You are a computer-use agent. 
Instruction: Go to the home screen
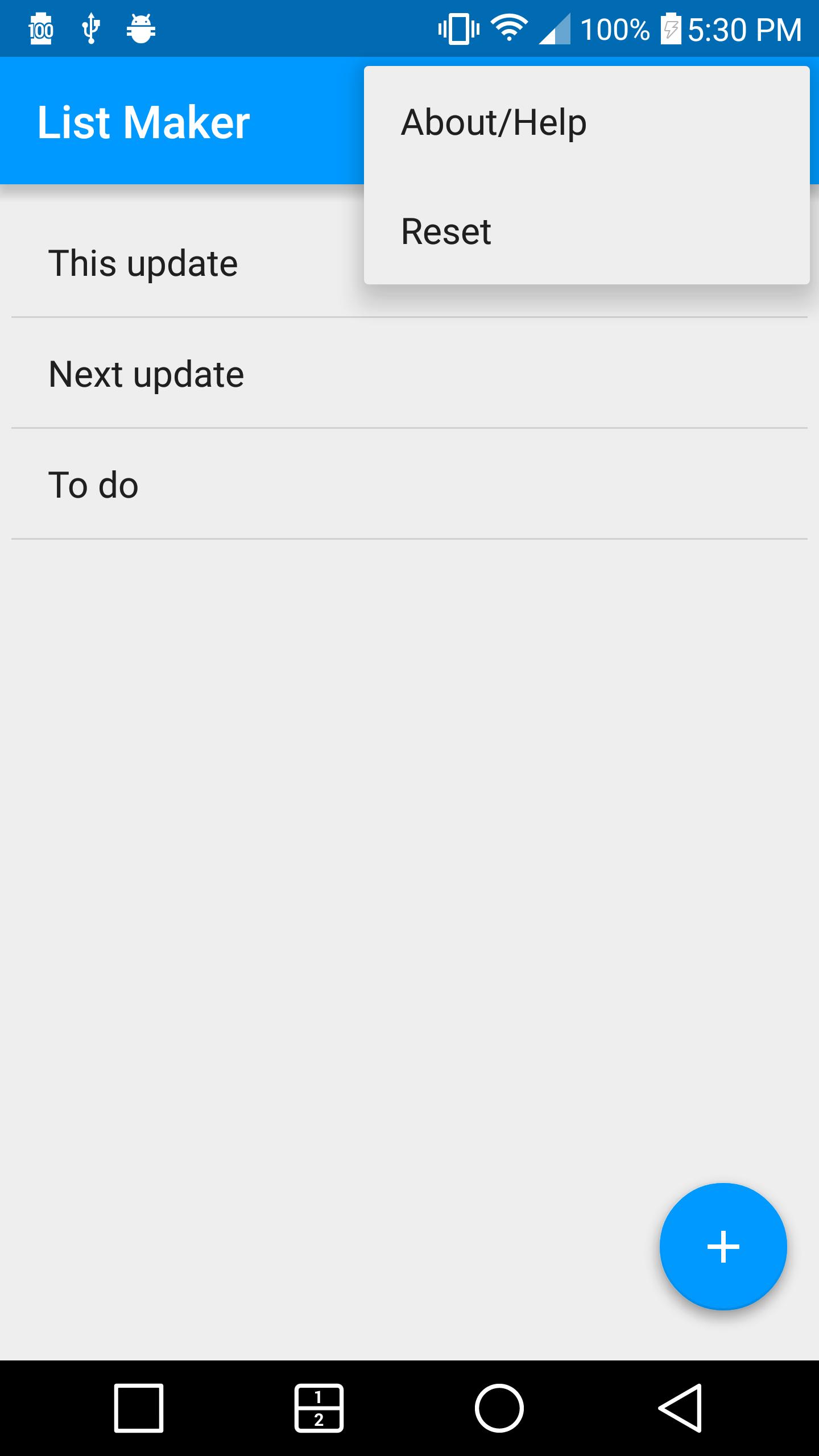coord(499,1408)
